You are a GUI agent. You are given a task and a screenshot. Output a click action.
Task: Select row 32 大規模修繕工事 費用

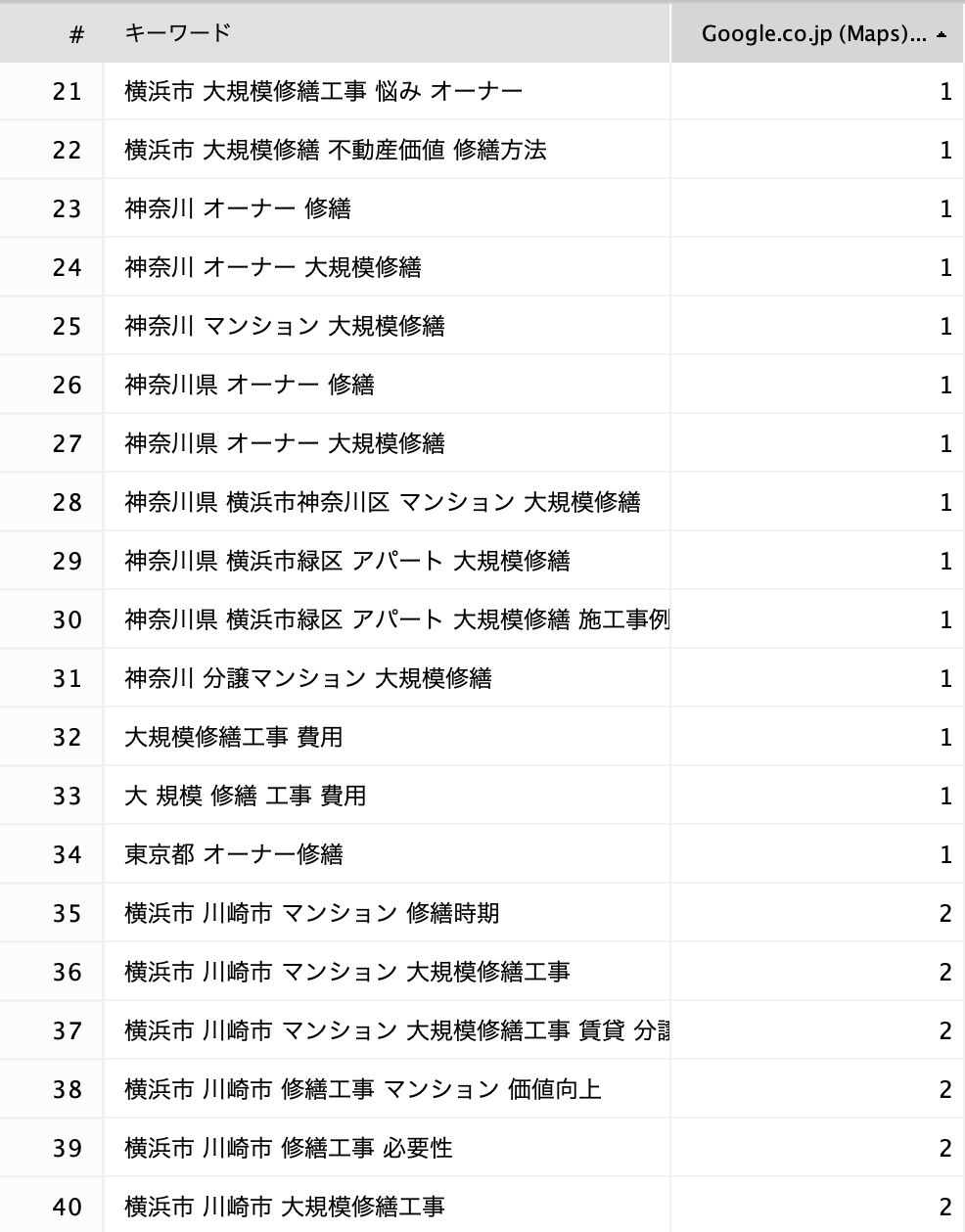(482, 737)
